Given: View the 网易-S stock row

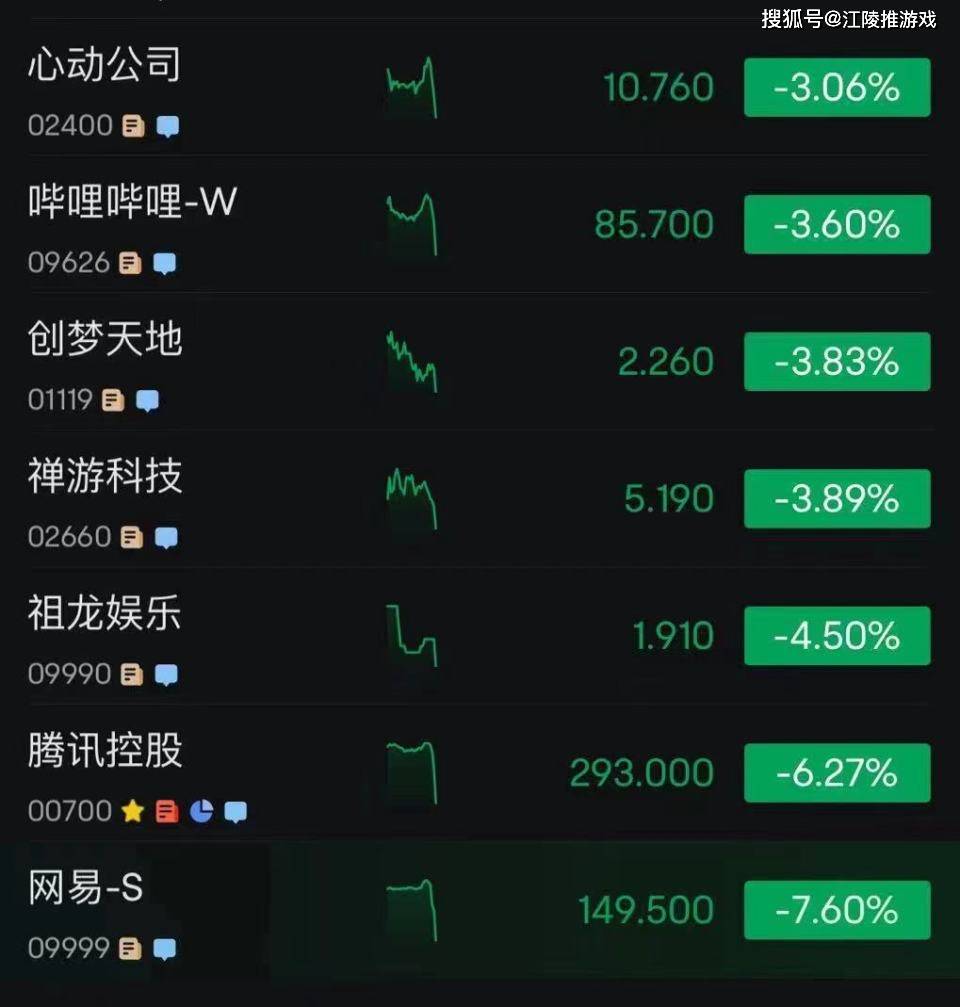Looking at the screenshot, I should click(84, 888).
